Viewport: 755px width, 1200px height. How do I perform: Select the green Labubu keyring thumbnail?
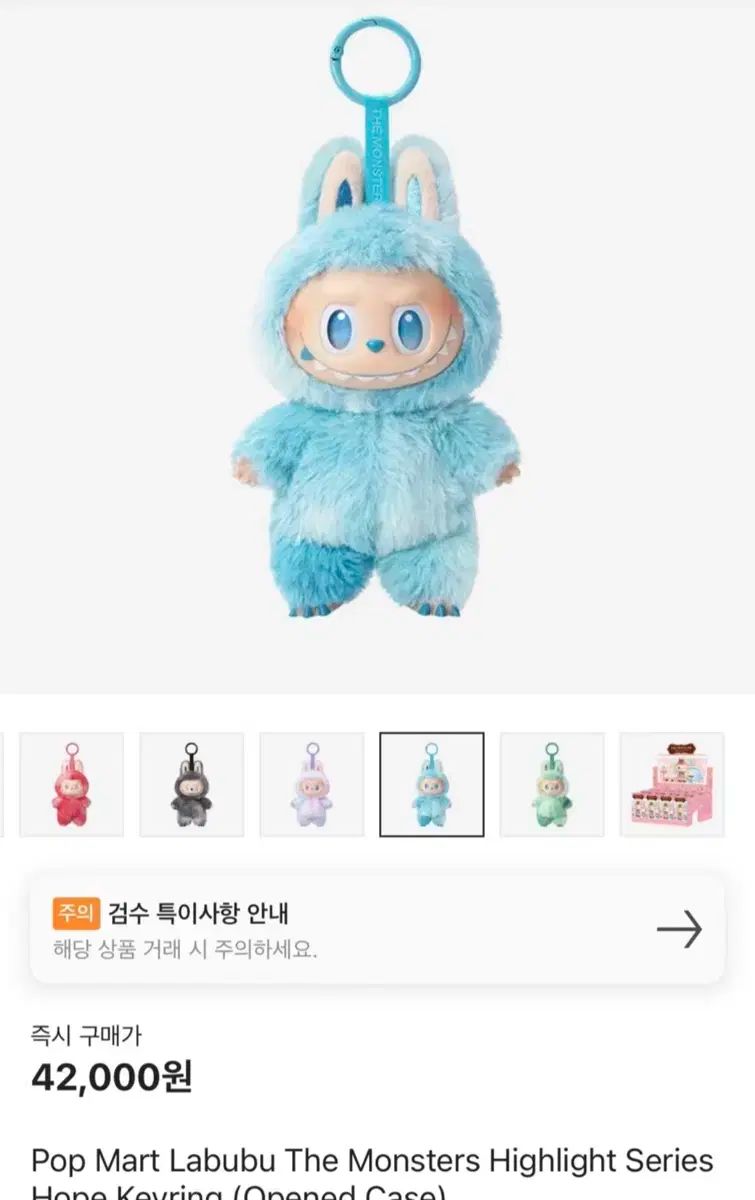[x=551, y=785]
